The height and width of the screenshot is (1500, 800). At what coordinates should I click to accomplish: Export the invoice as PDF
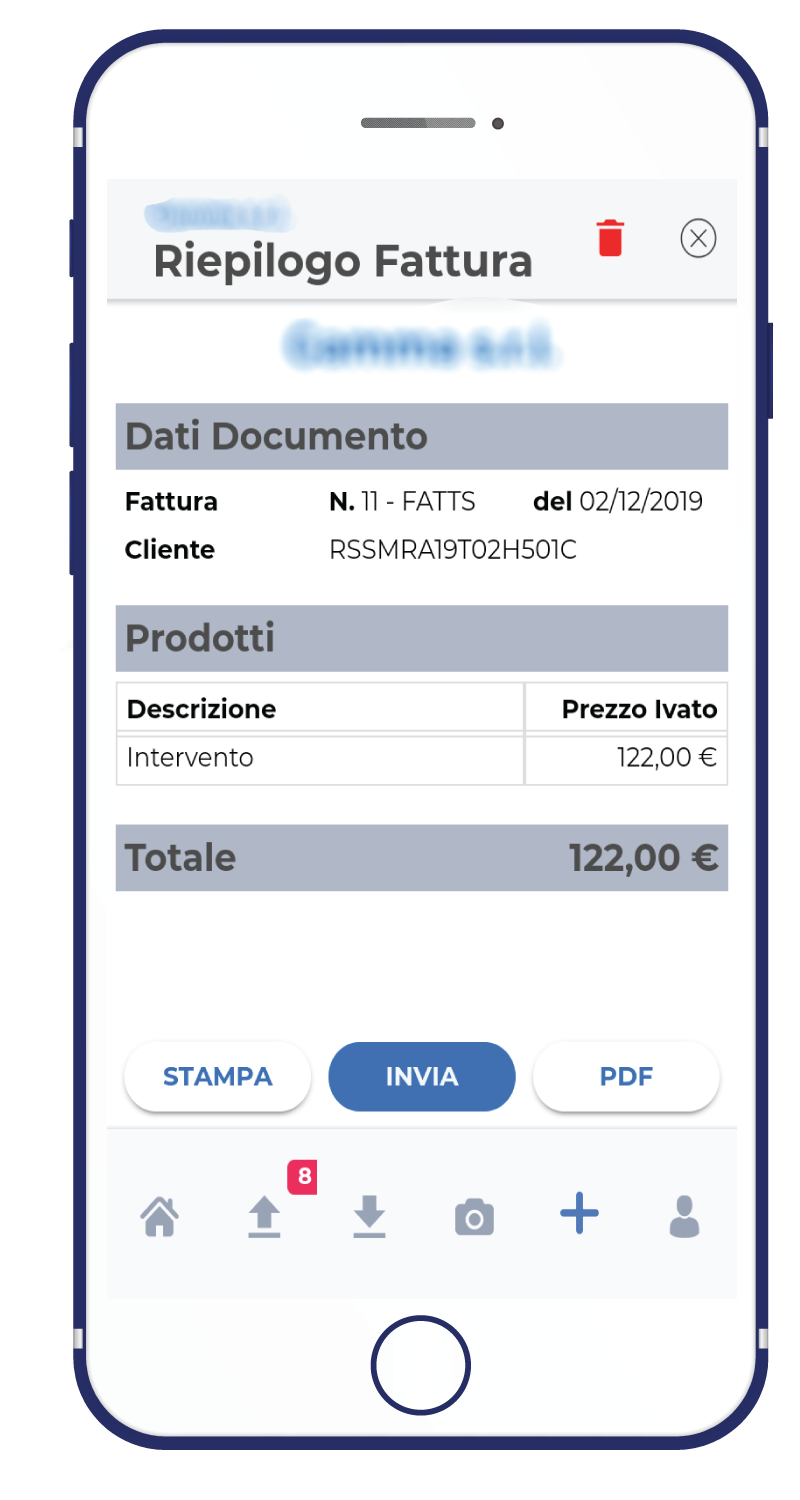[626, 1077]
